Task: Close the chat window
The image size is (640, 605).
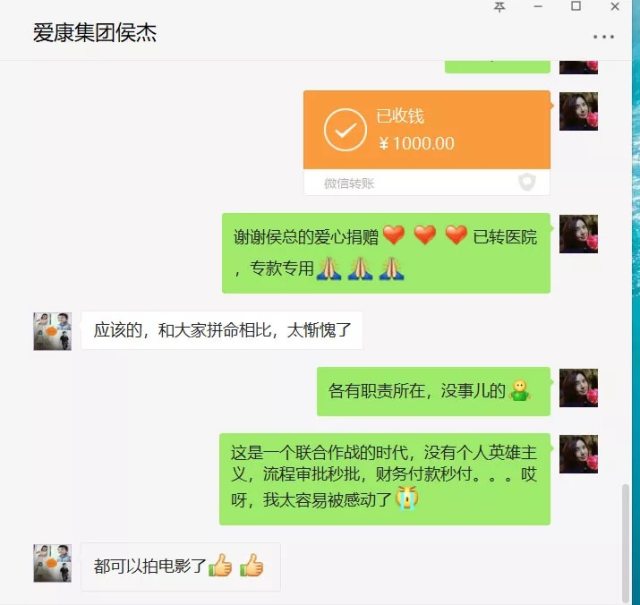Action: point(613,6)
